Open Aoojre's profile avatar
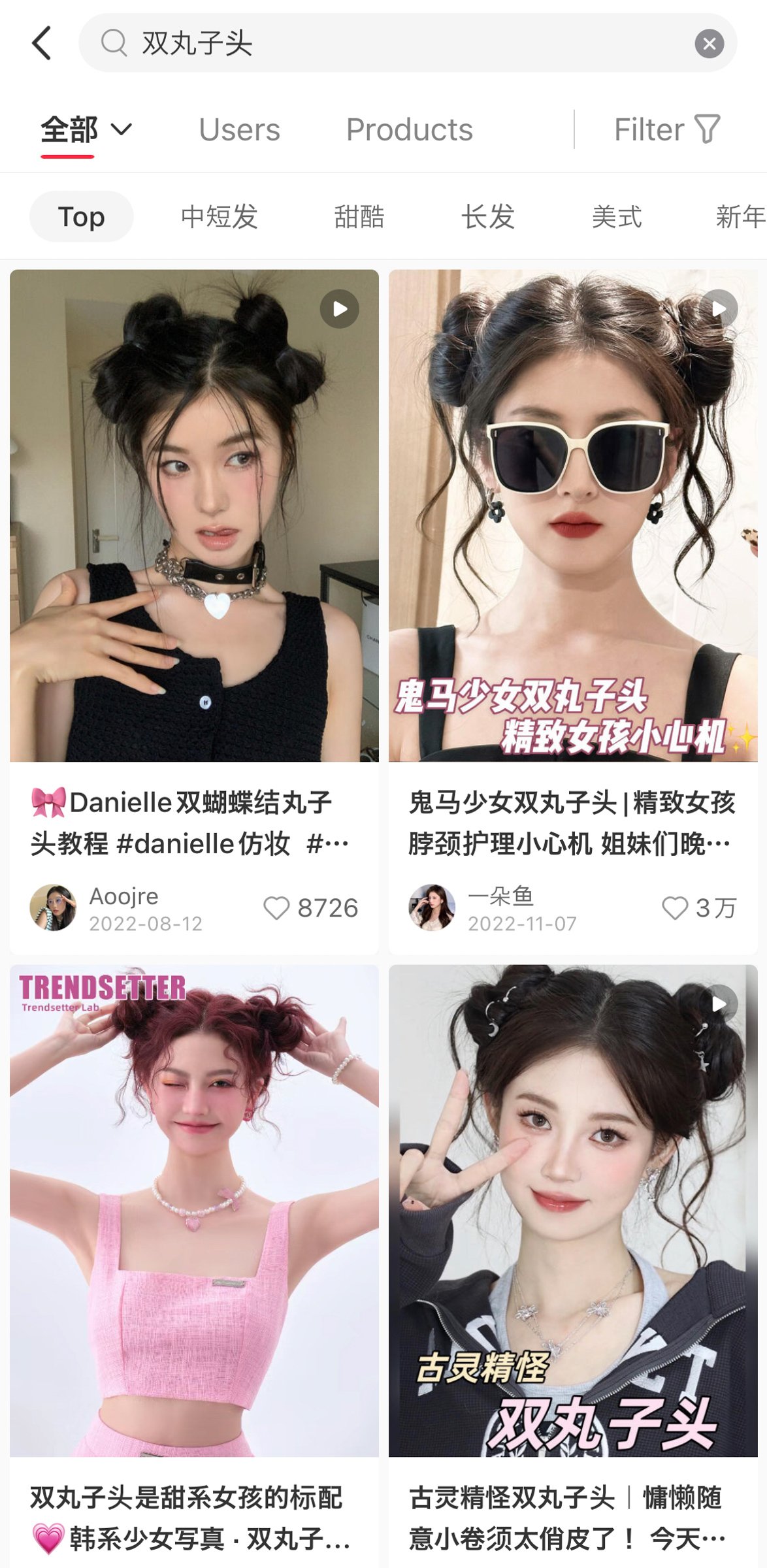This screenshot has height=1568, width=767. pos(53,907)
